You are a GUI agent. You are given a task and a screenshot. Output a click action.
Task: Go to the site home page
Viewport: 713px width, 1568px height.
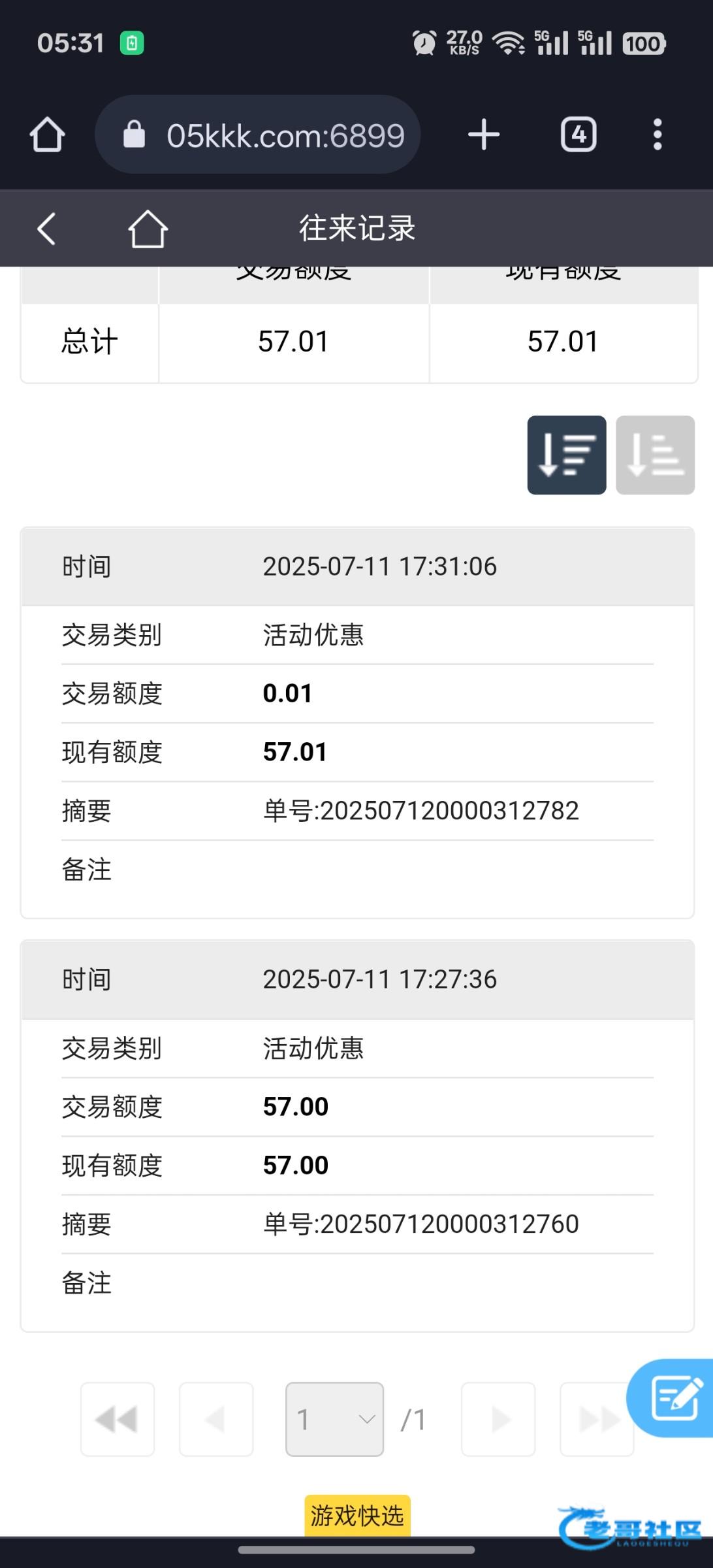(x=148, y=229)
